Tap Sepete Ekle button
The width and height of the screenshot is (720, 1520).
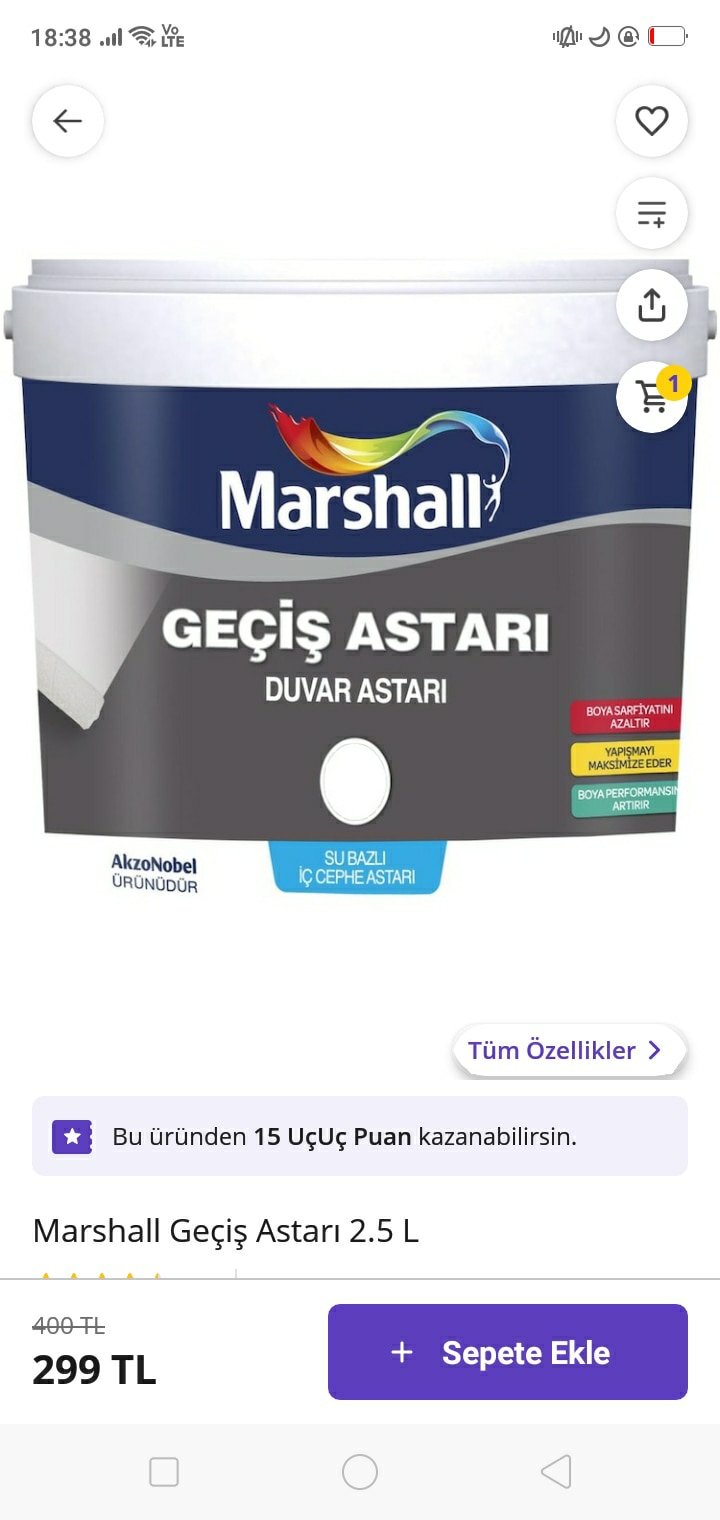508,1352
